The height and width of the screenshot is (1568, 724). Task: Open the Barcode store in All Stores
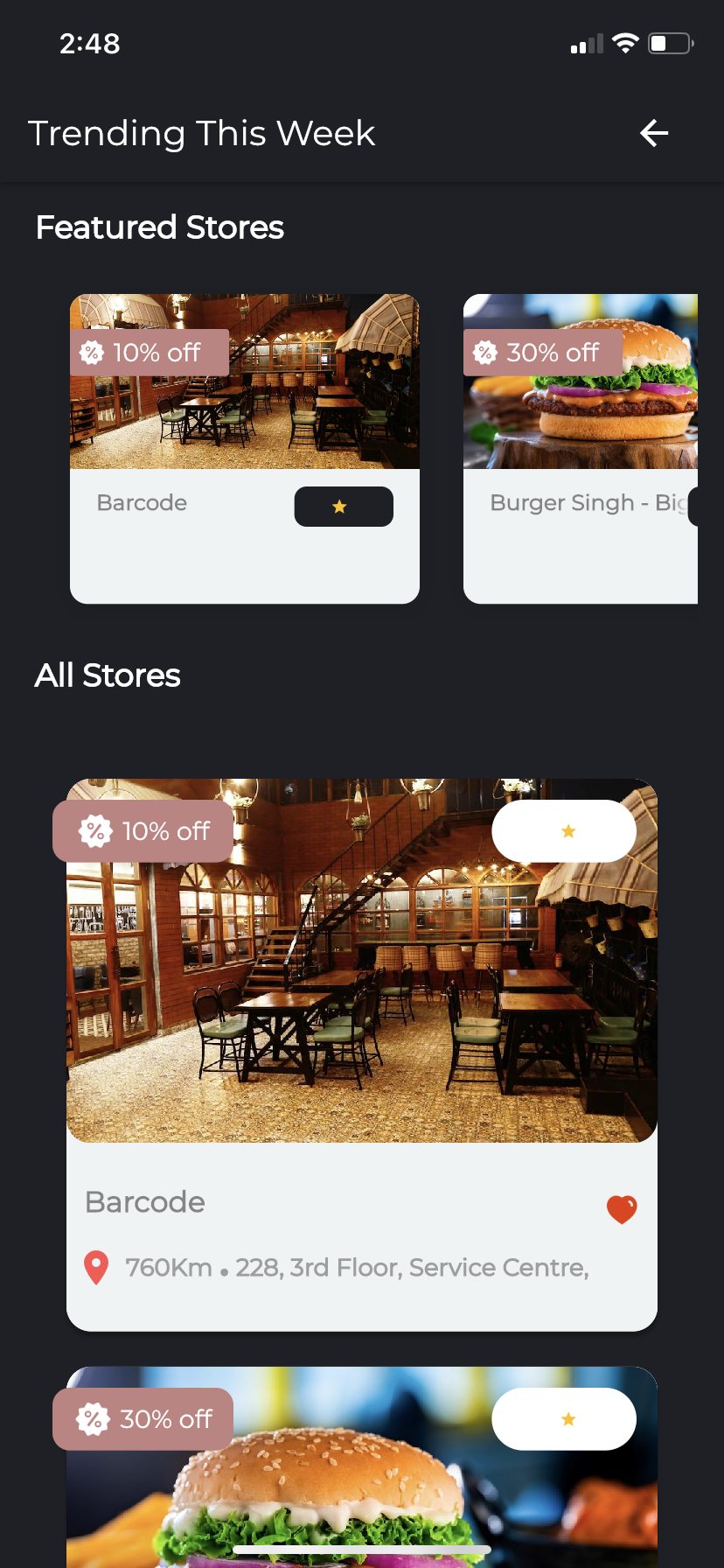pos(362,1054)
